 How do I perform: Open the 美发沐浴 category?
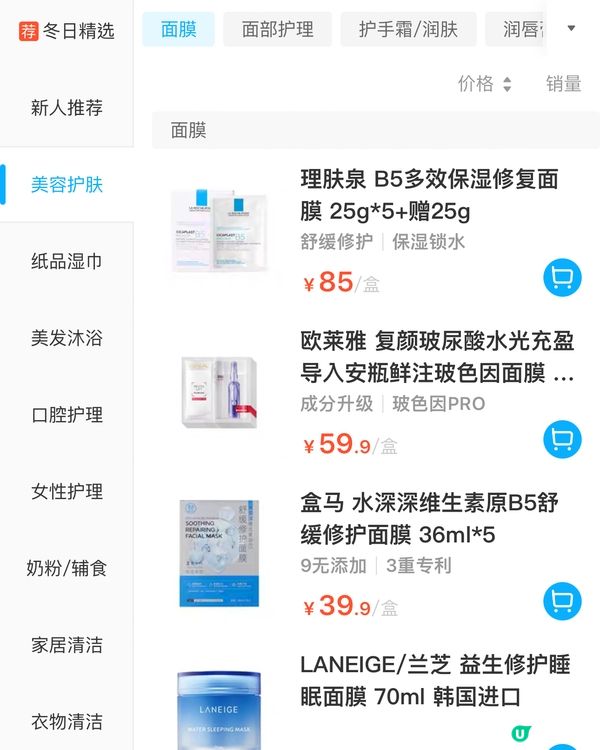coord(67,338)
